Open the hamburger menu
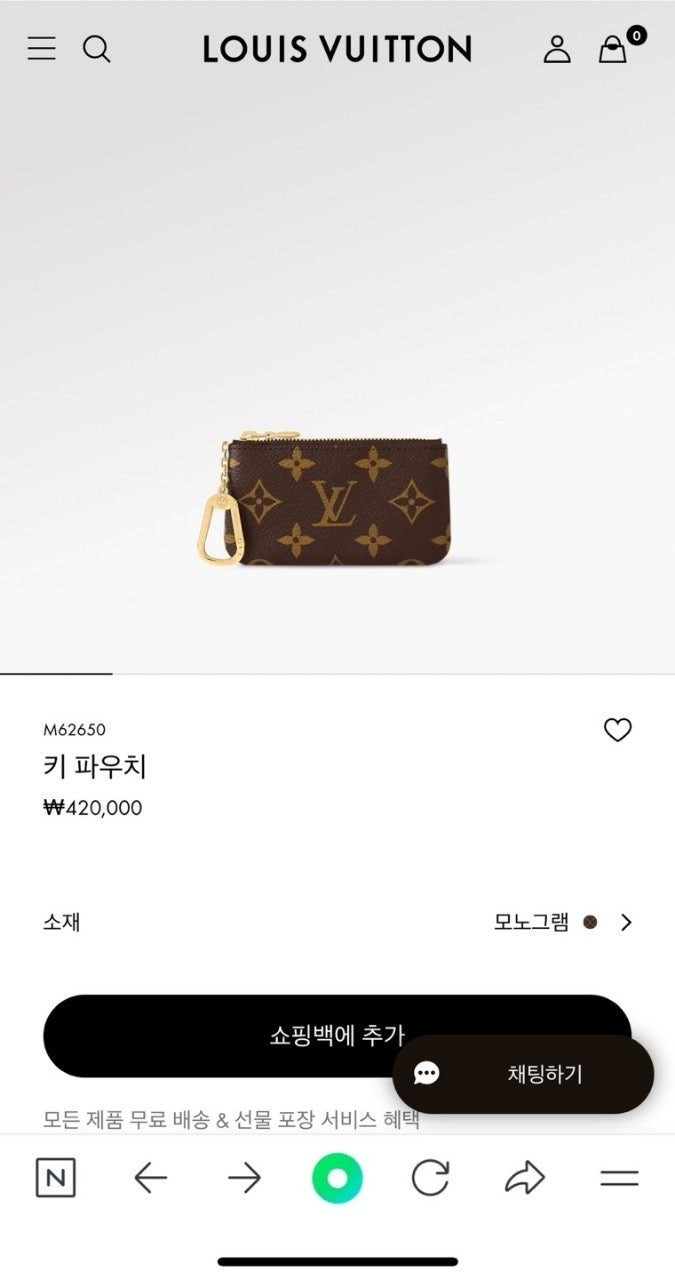675x1280 pixels. coord(41,48)
